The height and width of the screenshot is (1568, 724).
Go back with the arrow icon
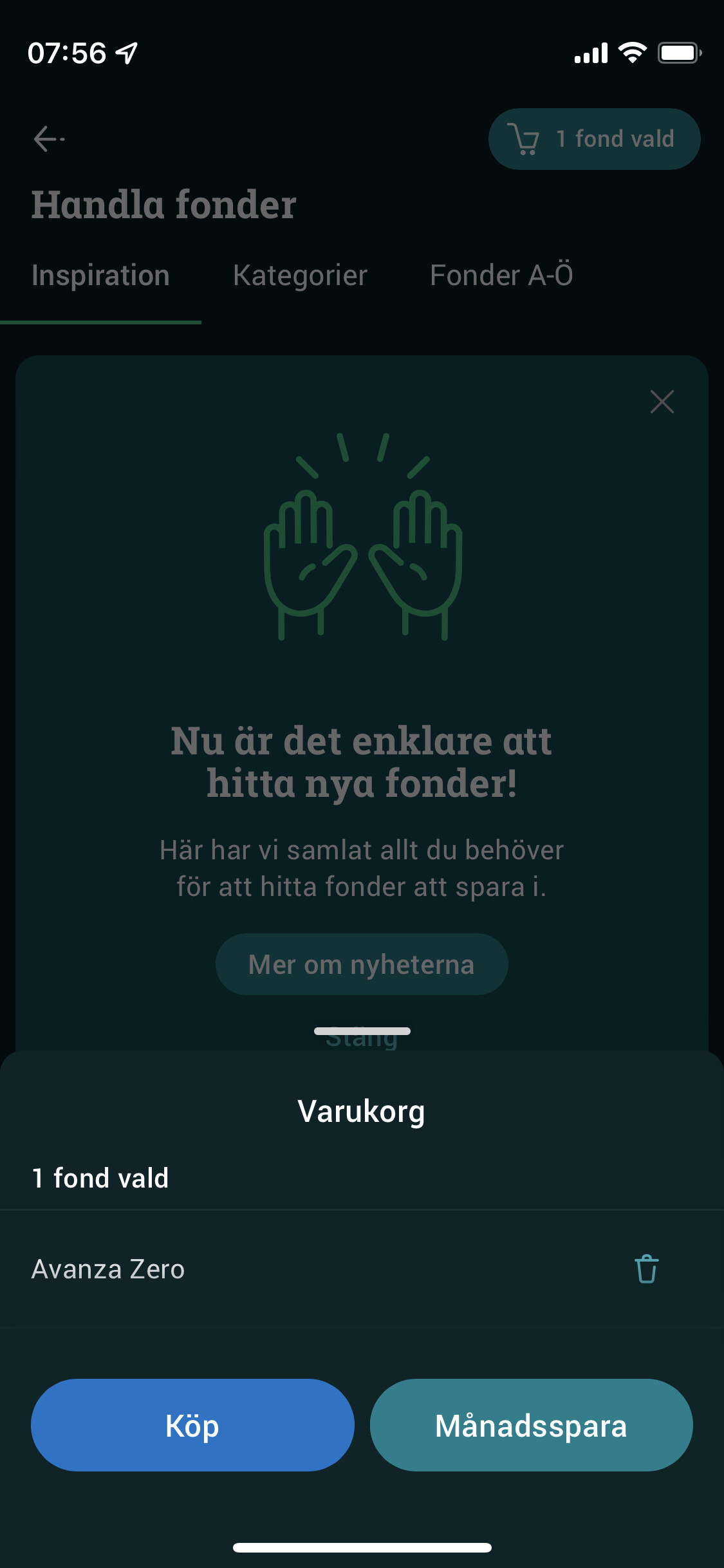(x=49, y=139)
